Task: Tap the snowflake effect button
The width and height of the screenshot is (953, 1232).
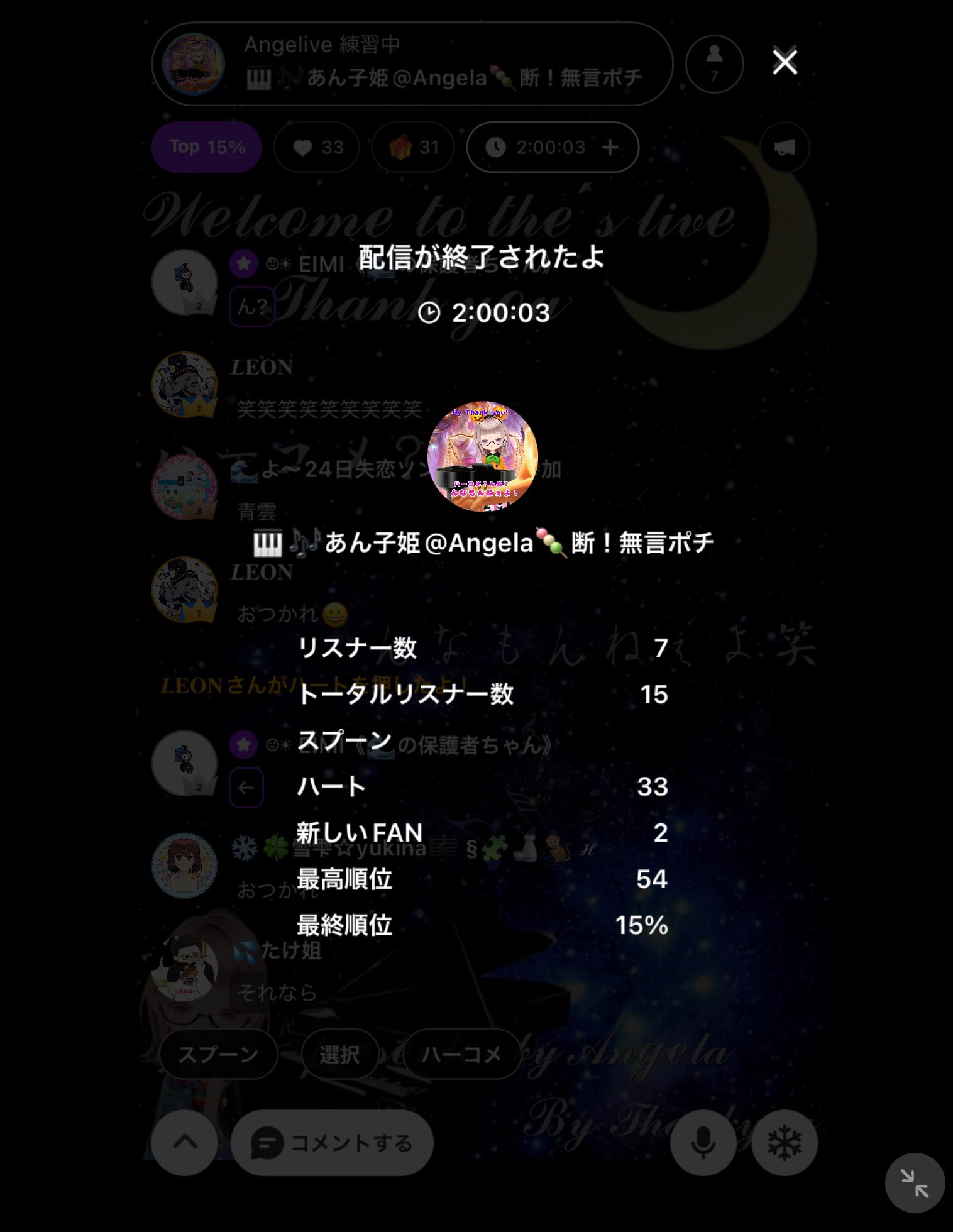Action: tap(784, 1142)
